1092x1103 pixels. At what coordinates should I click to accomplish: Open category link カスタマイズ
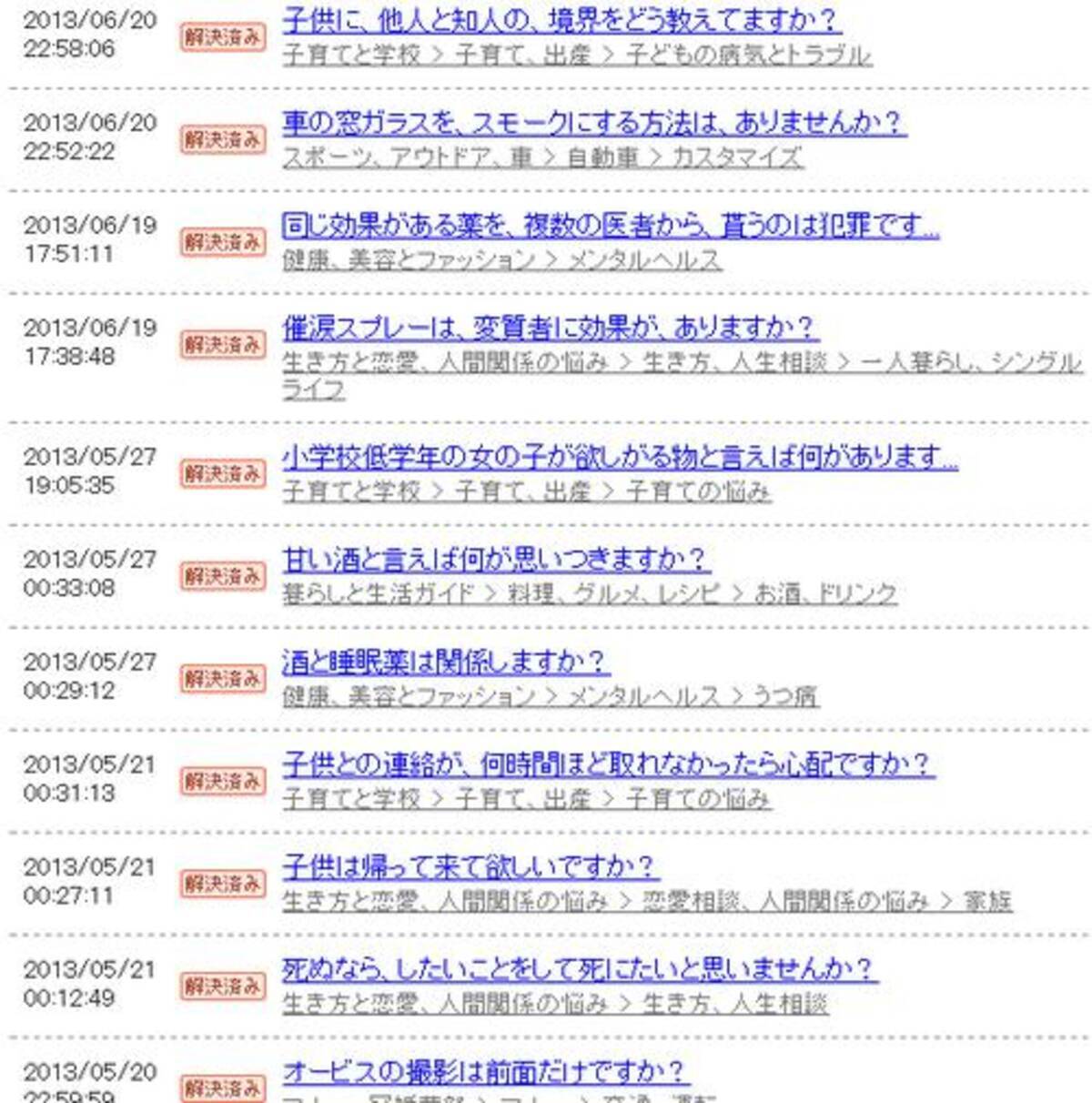(x=737, y=158)
